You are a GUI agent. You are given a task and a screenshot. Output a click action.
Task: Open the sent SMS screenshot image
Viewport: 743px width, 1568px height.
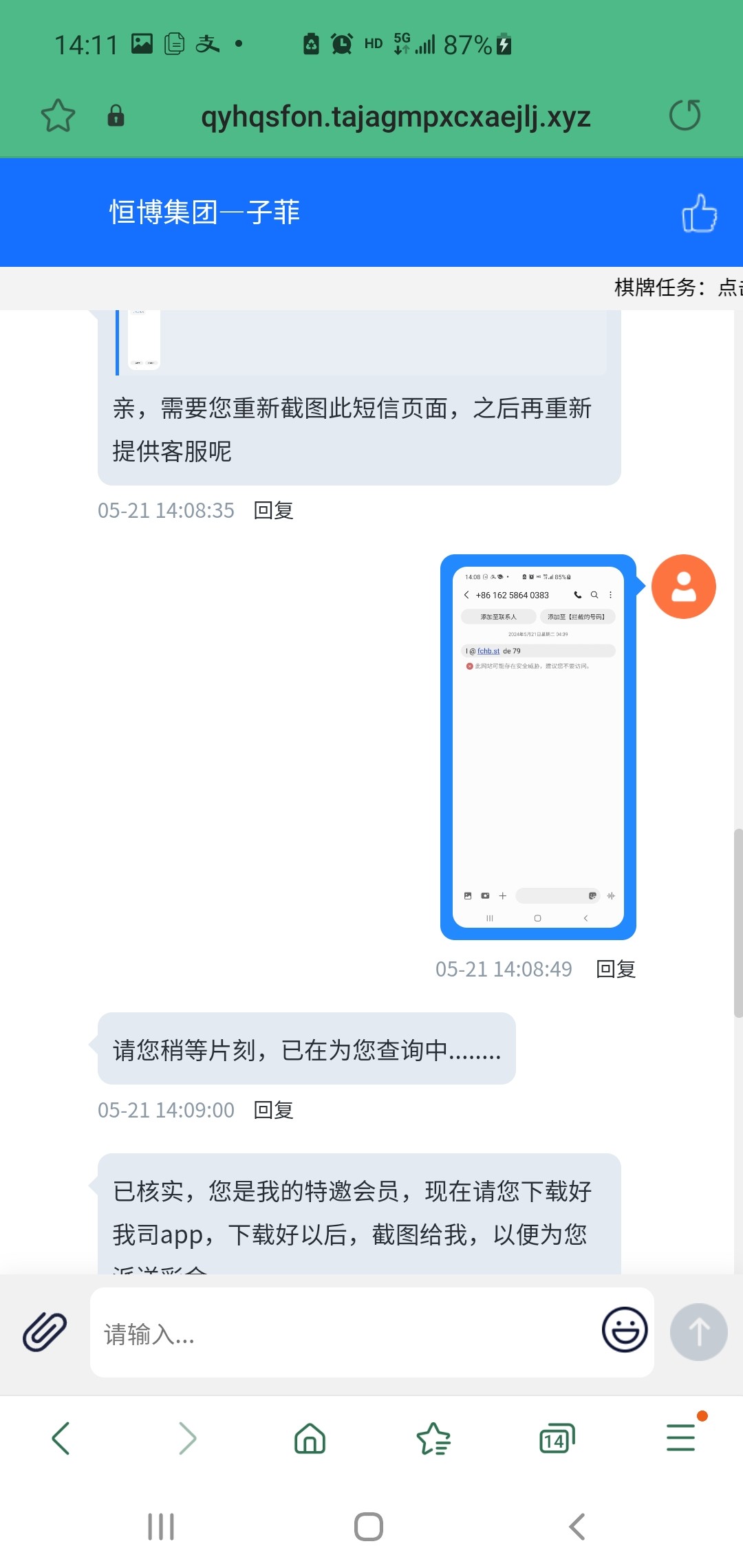pyautogui.click(x=538, y=746)
